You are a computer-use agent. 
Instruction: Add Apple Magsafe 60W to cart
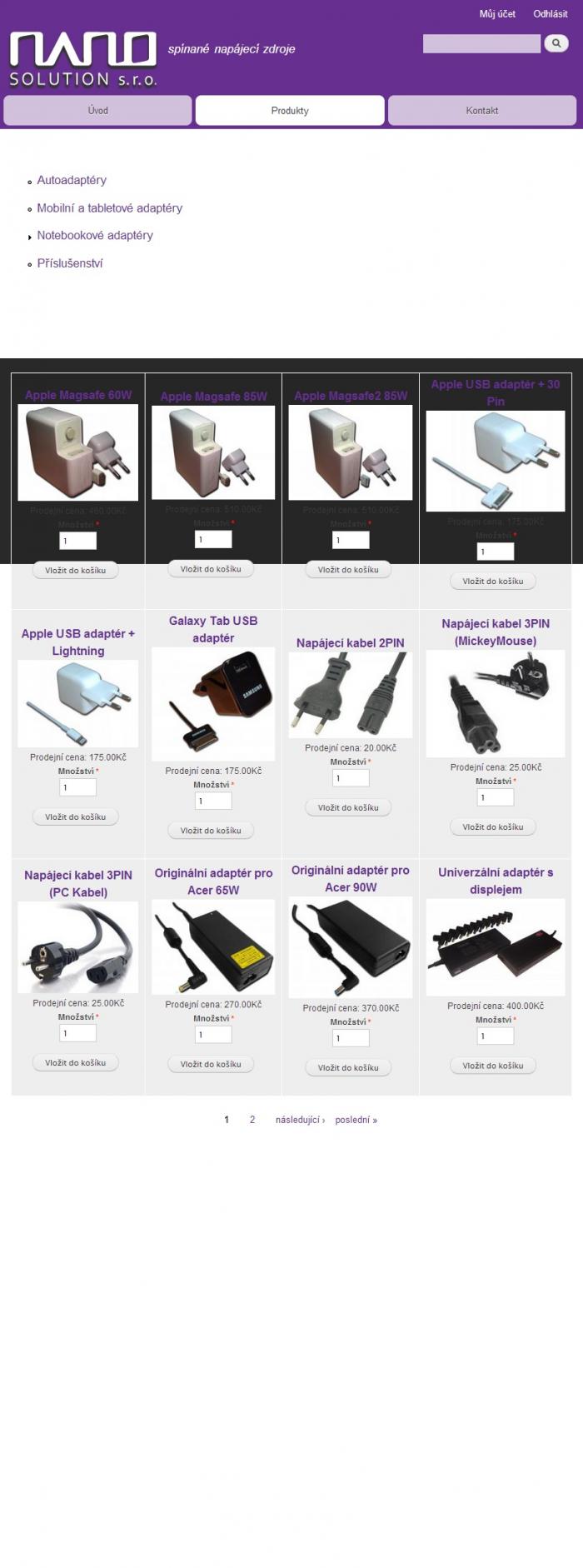coord(75,571)
